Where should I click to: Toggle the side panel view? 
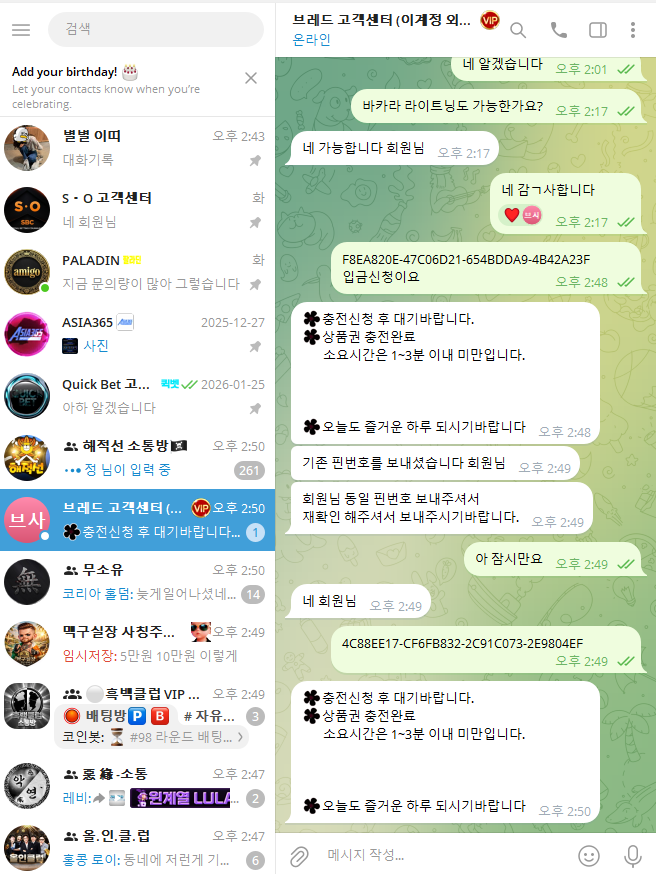597,30
